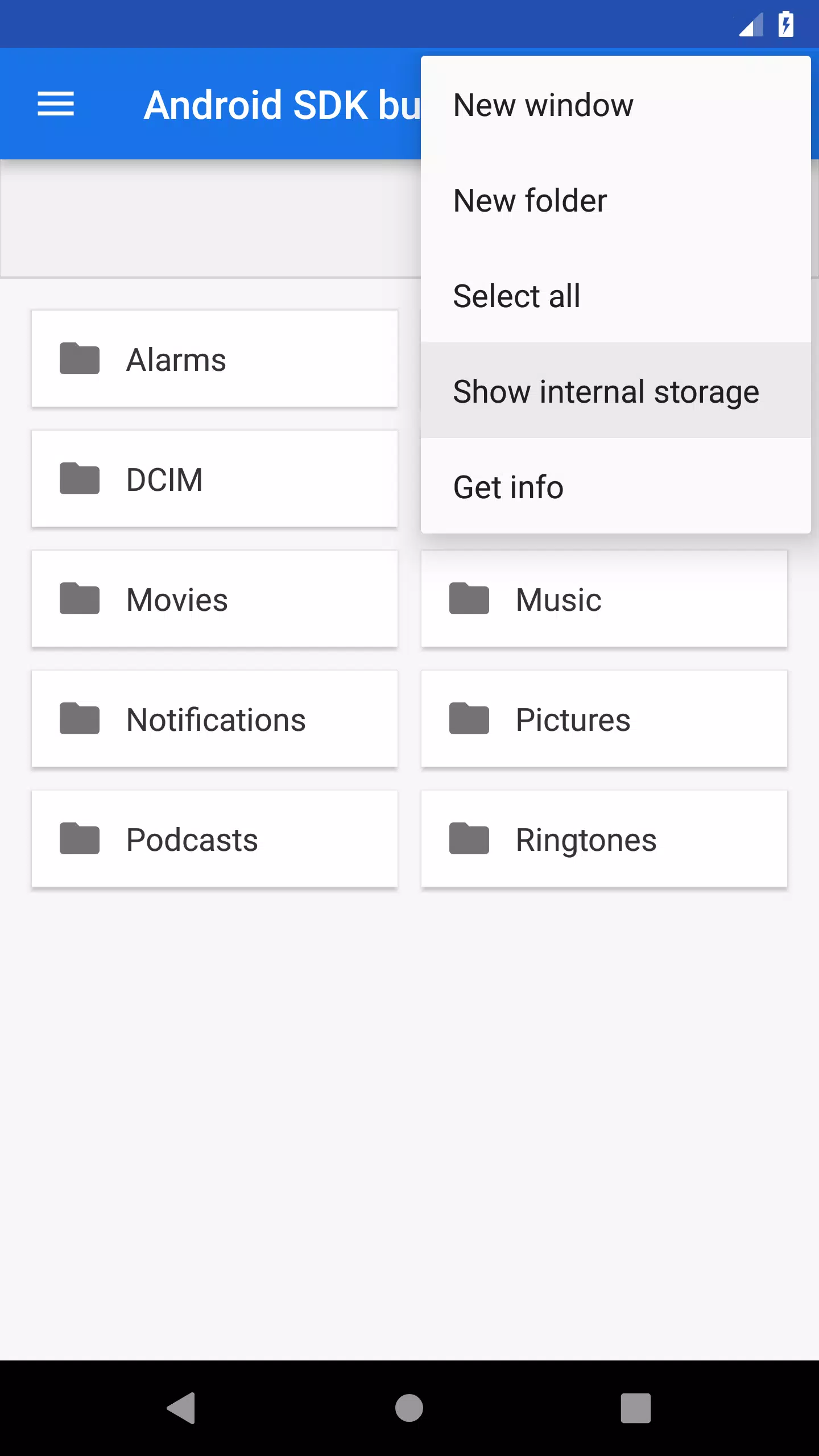This screenshot has height=1456, width=819.
Task: Open the Ringtones folder
Action: [604, 839]
